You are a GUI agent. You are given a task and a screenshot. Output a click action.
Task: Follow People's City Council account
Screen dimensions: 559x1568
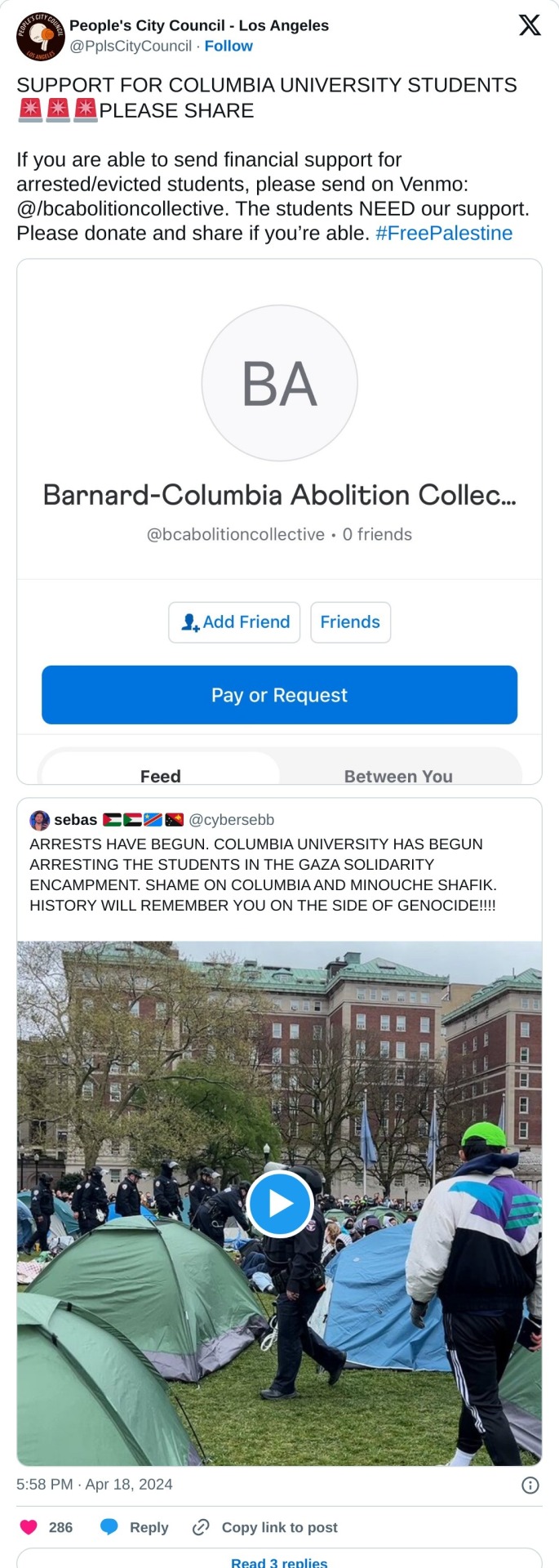tap(228, 47)
